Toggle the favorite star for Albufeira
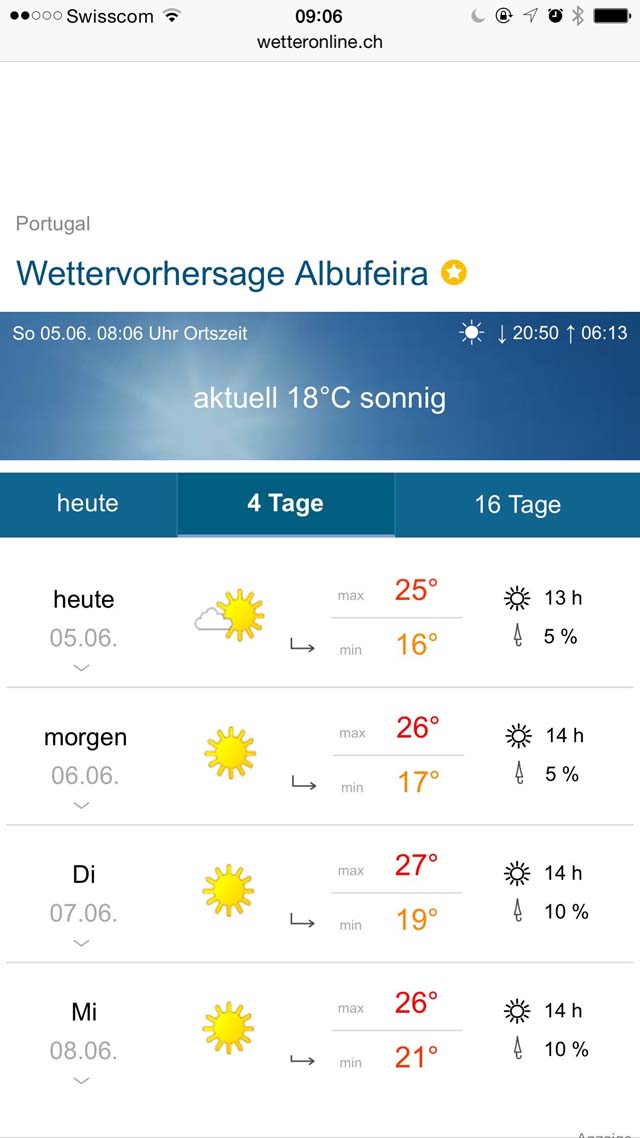The image size is (640, 1138). point(454,273)
